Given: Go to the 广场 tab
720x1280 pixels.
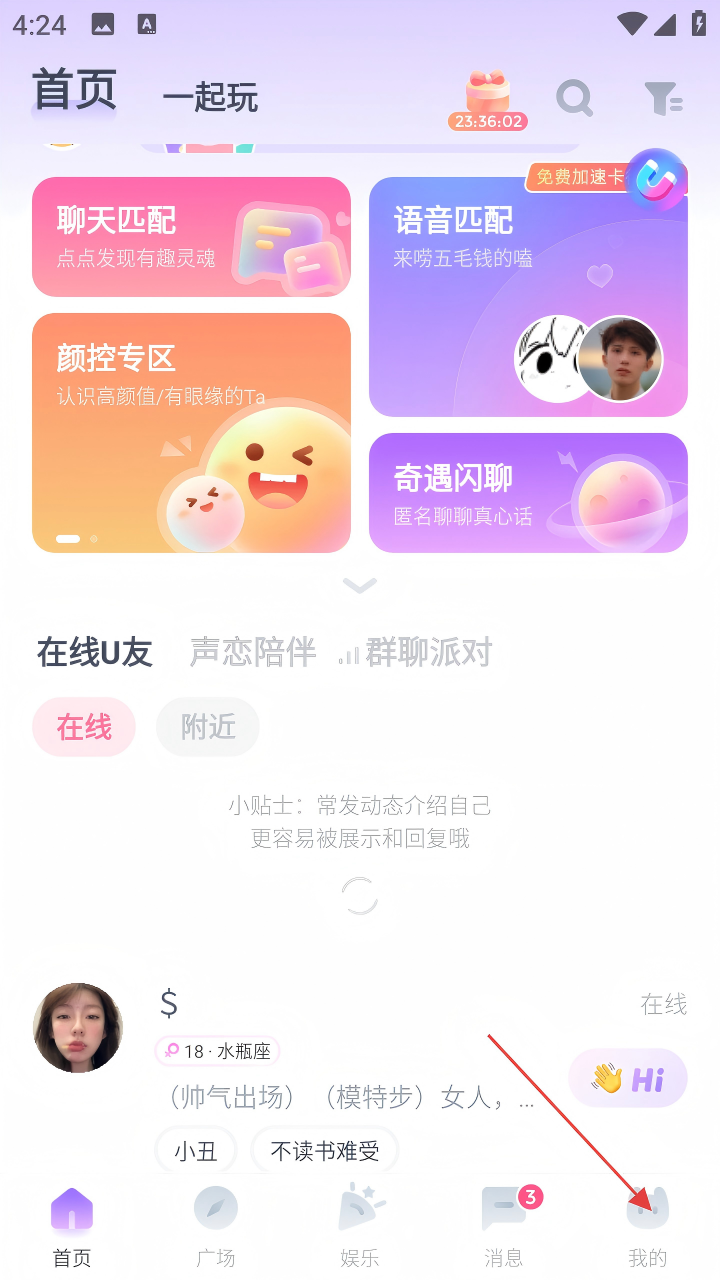Looking at the screenshot, I should 216,1225.
